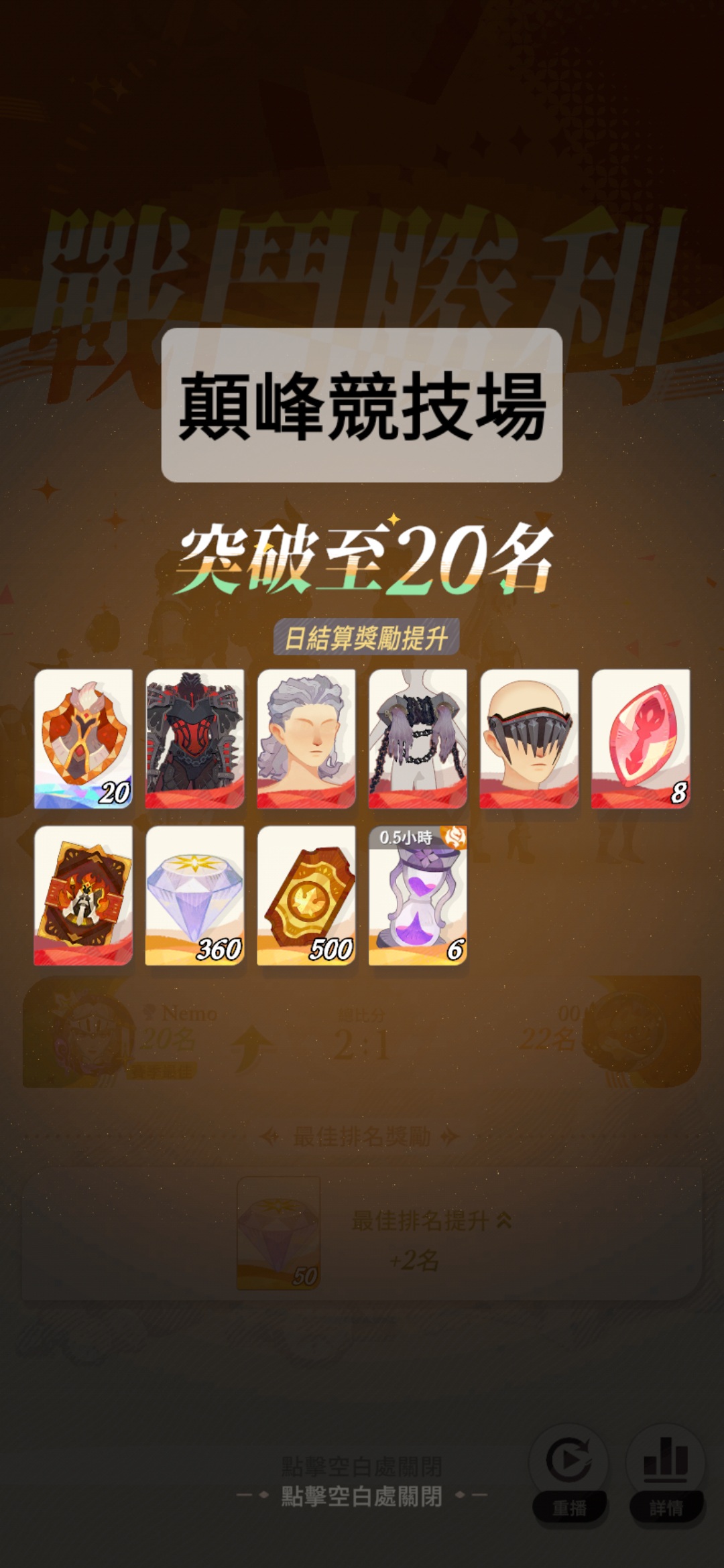Image resolution: width=724 pixels, height=1568 pixels.
Task: Open the spiked eye mask reward
Action: tap(530, 738)
